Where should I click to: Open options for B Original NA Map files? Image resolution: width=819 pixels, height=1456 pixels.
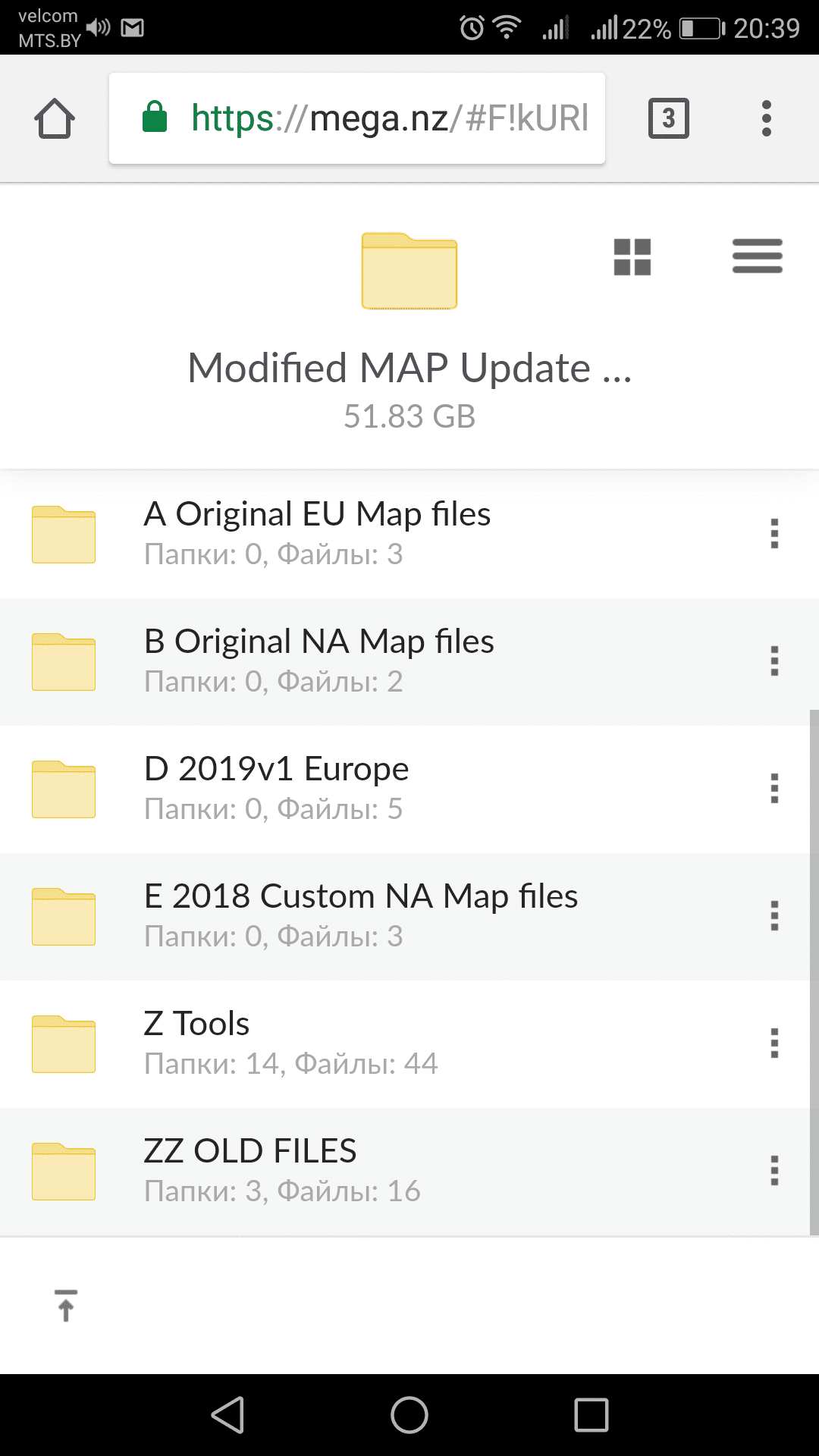774,661
